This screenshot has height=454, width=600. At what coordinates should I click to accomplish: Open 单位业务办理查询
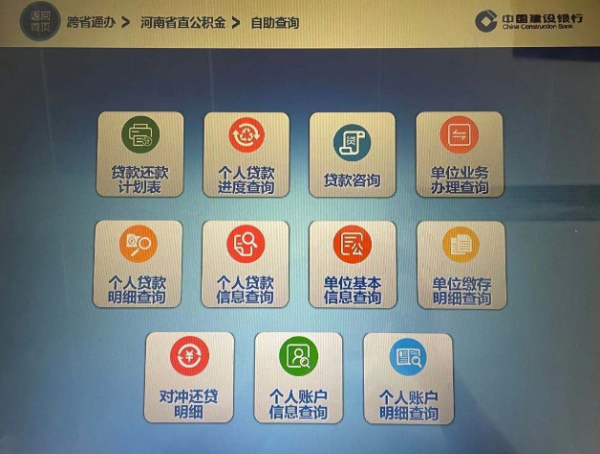point(459,154)
